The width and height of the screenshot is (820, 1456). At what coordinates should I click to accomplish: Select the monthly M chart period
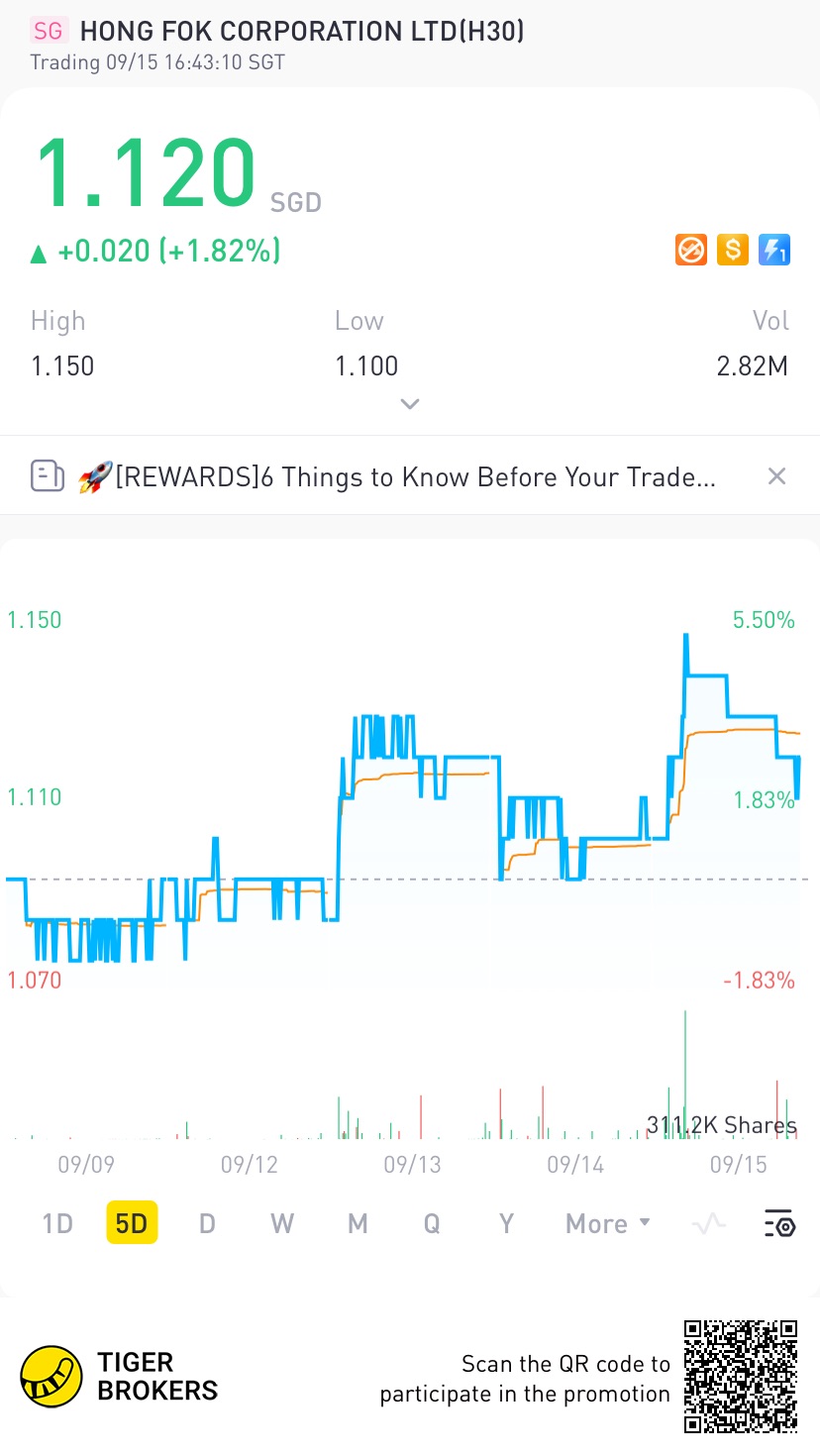click(x=358, y=1224)
